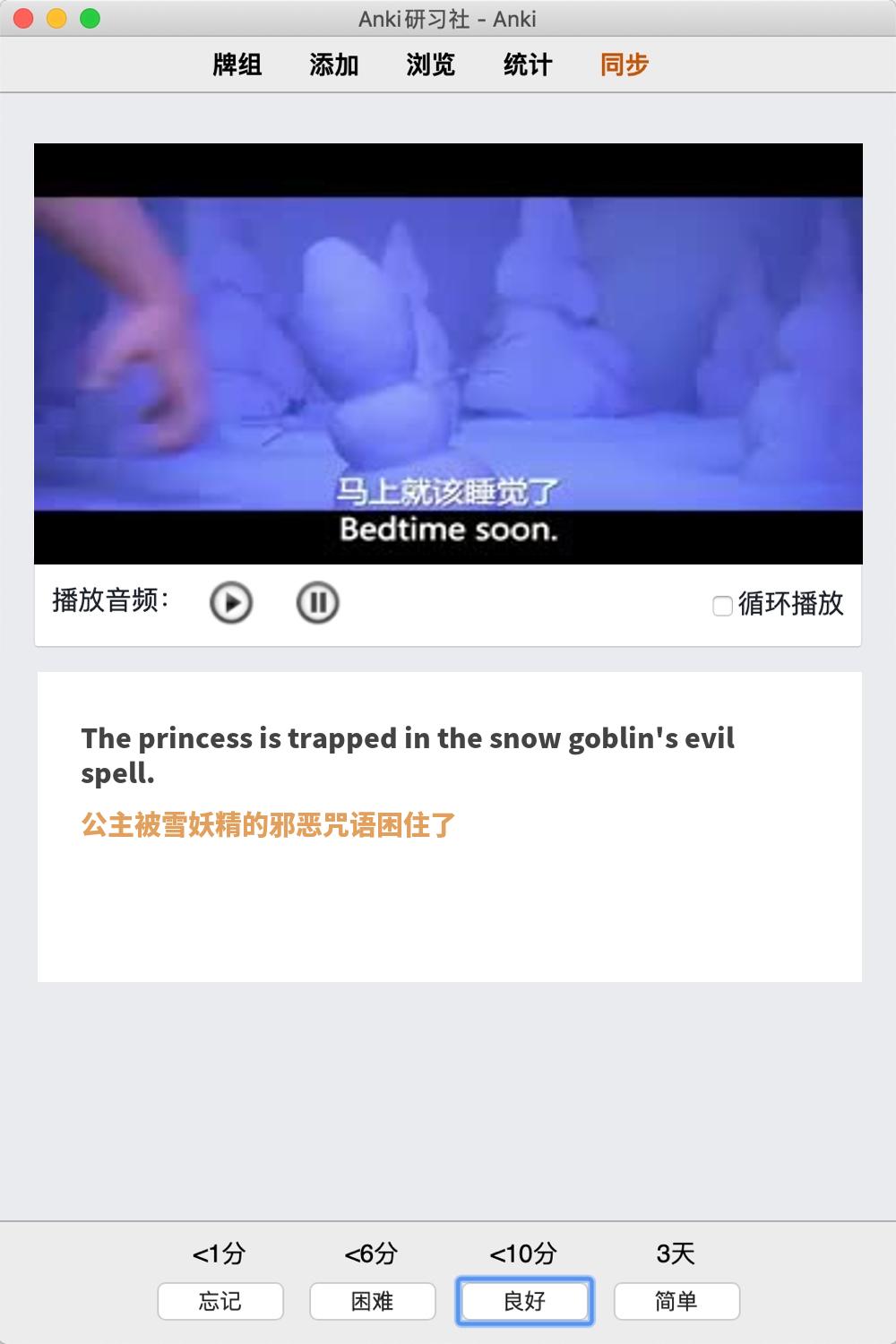Close the Anki window
This screenshot has height=1344, width=896.
[24, 18]
